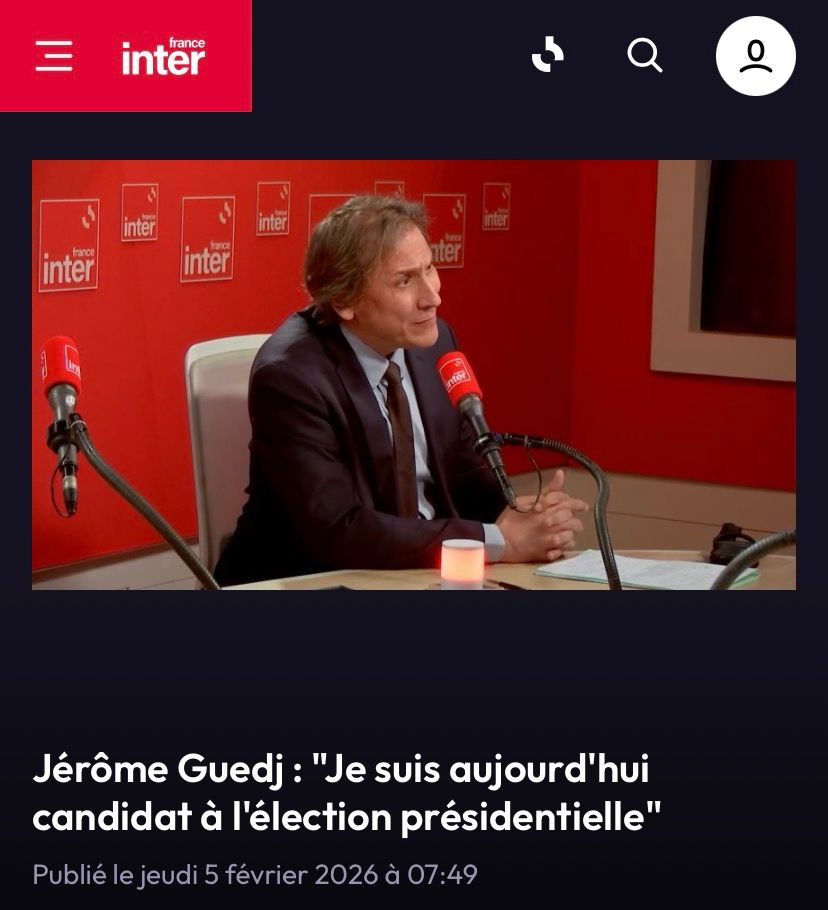Open the search magnifier
The image size is (828, 910).
(x=645, y=56)
